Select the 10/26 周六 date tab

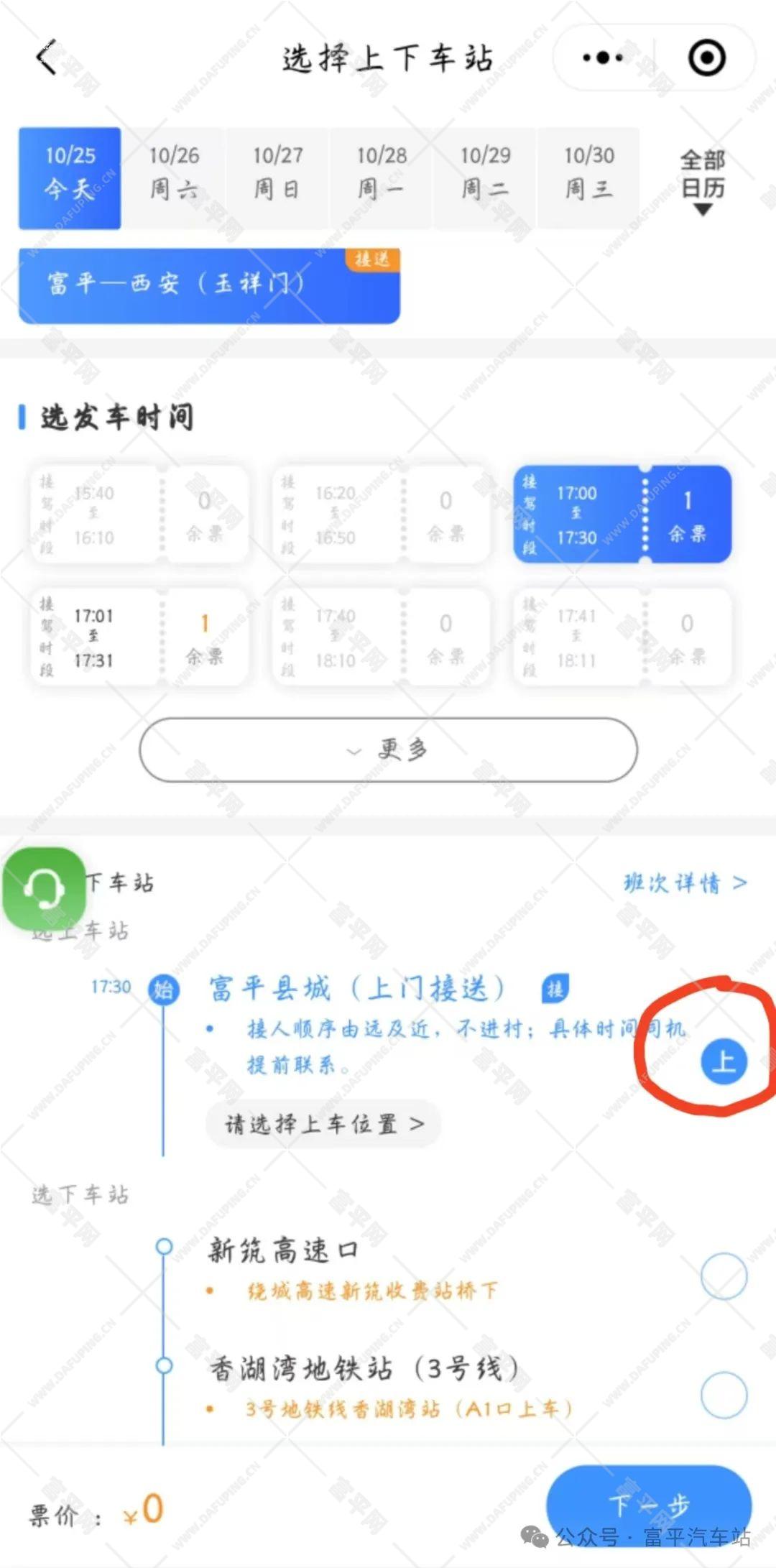(x=174, y=174)
